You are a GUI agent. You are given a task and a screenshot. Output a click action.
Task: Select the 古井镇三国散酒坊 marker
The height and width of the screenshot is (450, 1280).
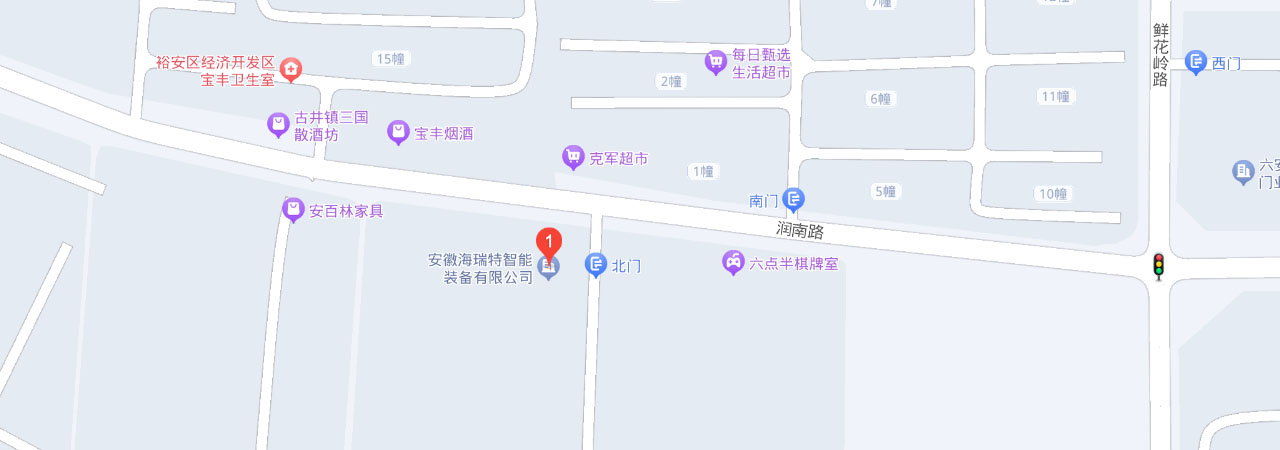[x=278, y=125]
